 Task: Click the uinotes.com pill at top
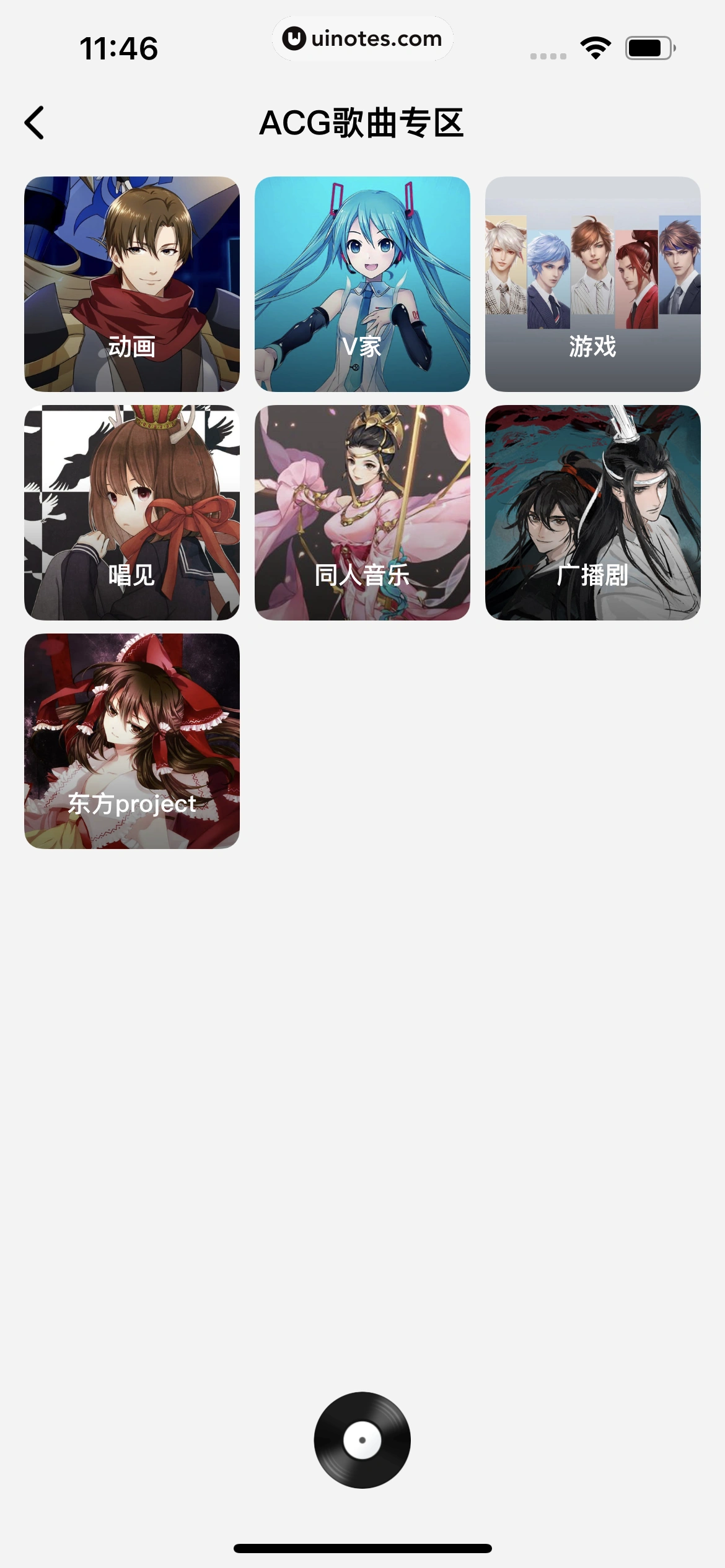click(x=362, y=38)
